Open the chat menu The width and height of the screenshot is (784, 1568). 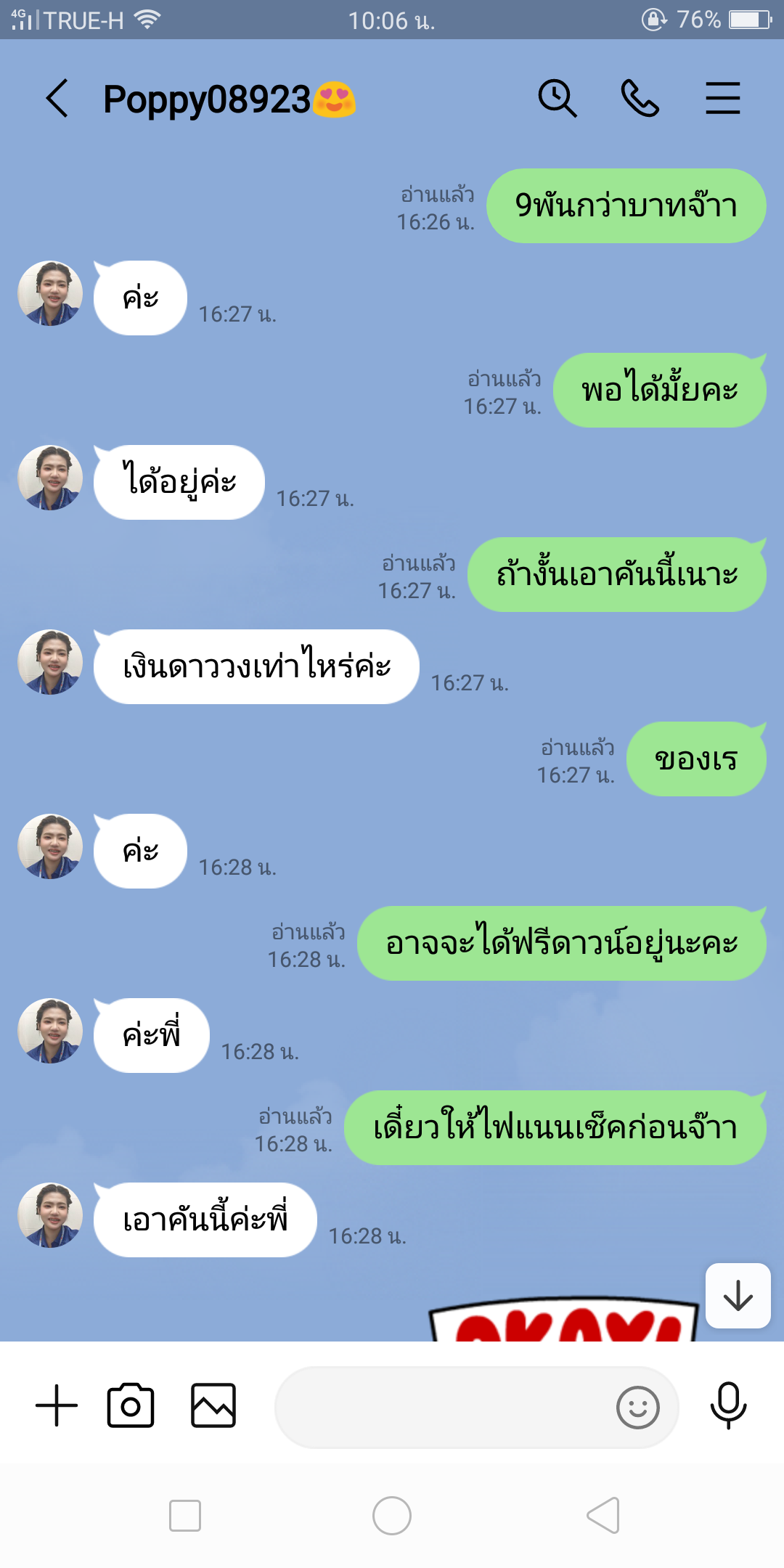coord(722,98)
